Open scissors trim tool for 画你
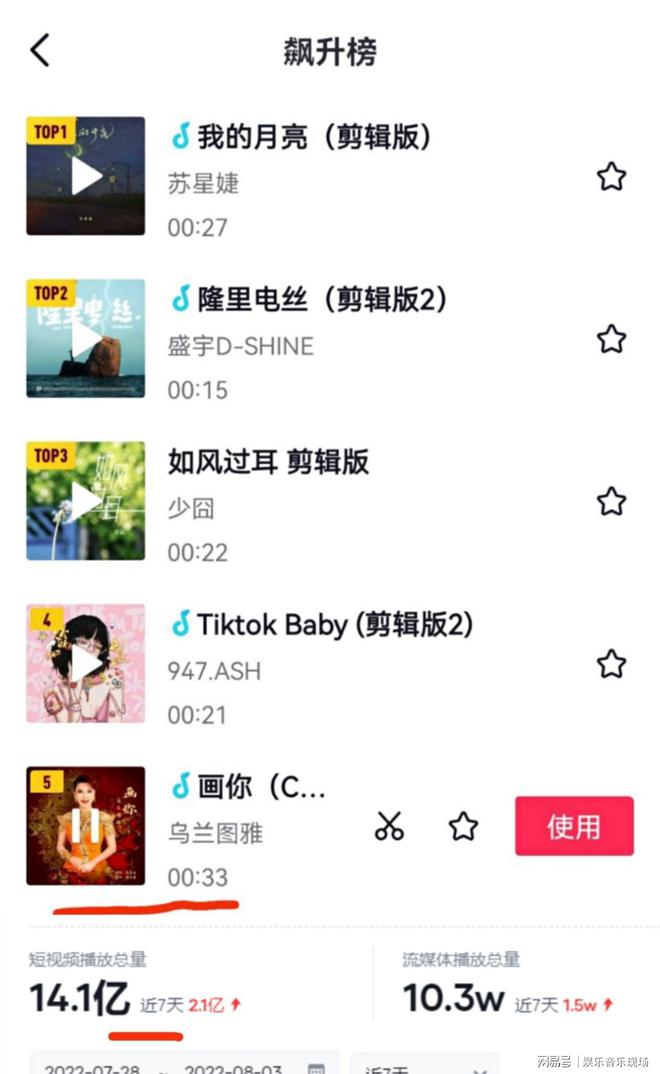The height and width of the screenshot is (1074, 660). click(389, 826)
